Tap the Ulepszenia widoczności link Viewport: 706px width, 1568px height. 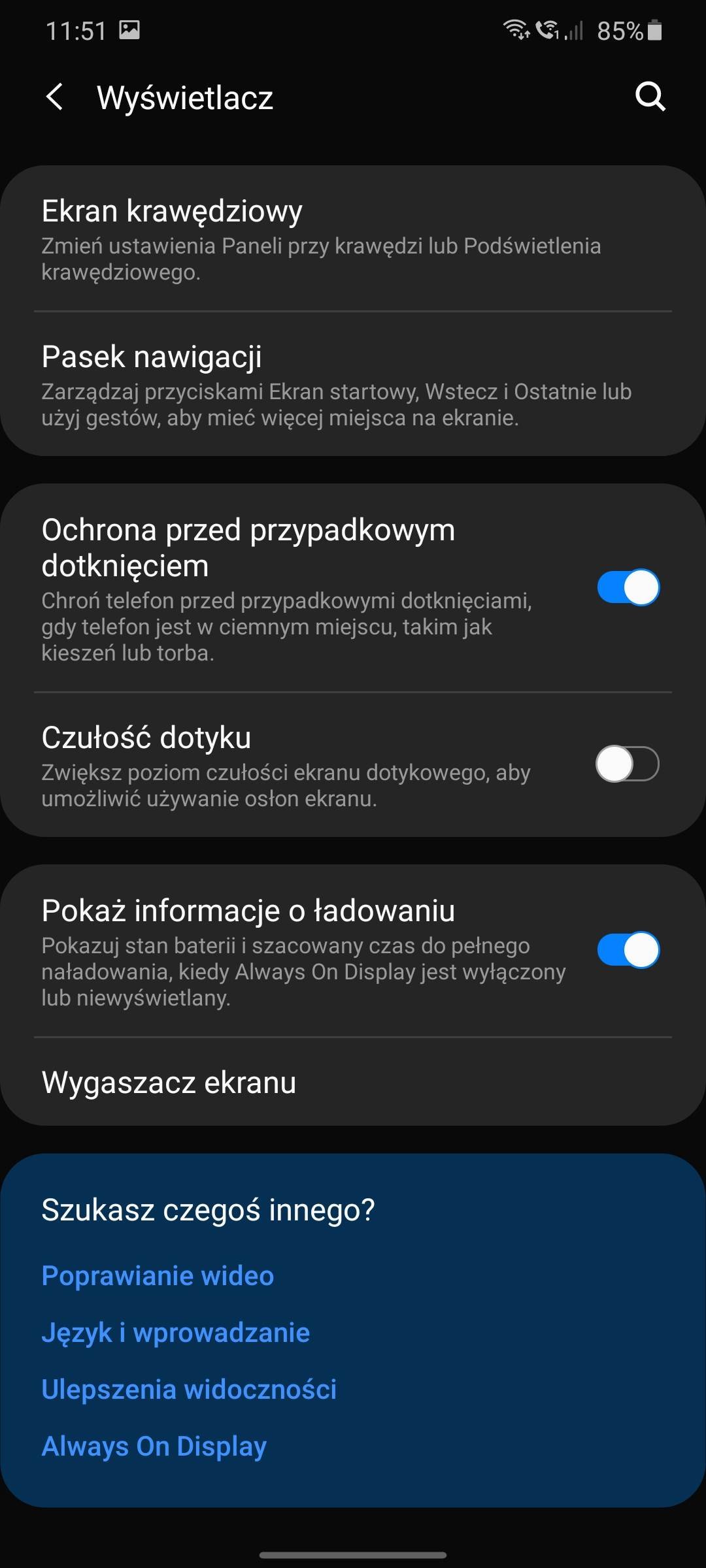(189, 1390)
